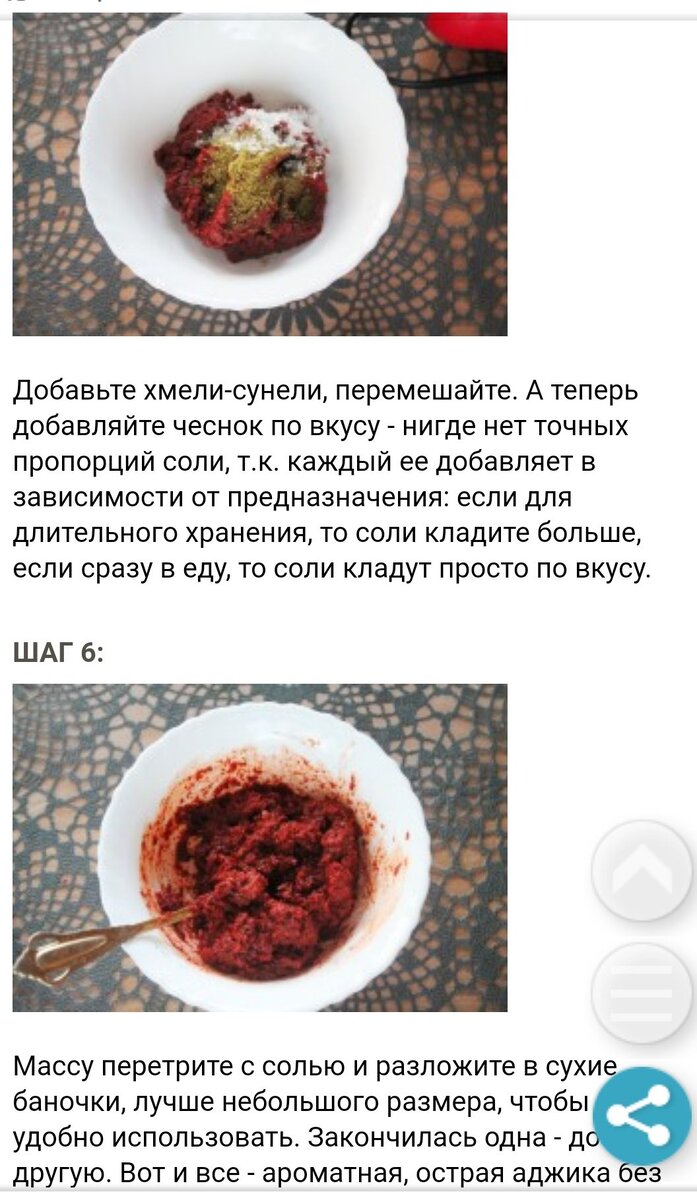Viewport: 697px width, 1200px height.
Task: Open the step 6 adjika photo
Action: pyautogui.click(x=260, y=848)
